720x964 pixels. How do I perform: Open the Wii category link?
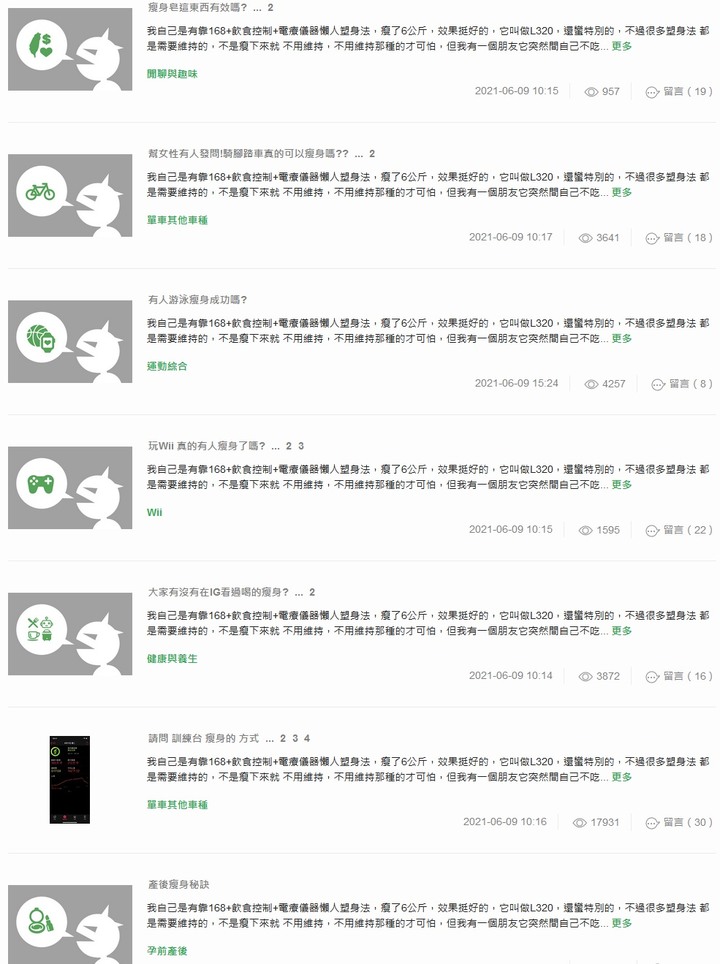(155, 512)
